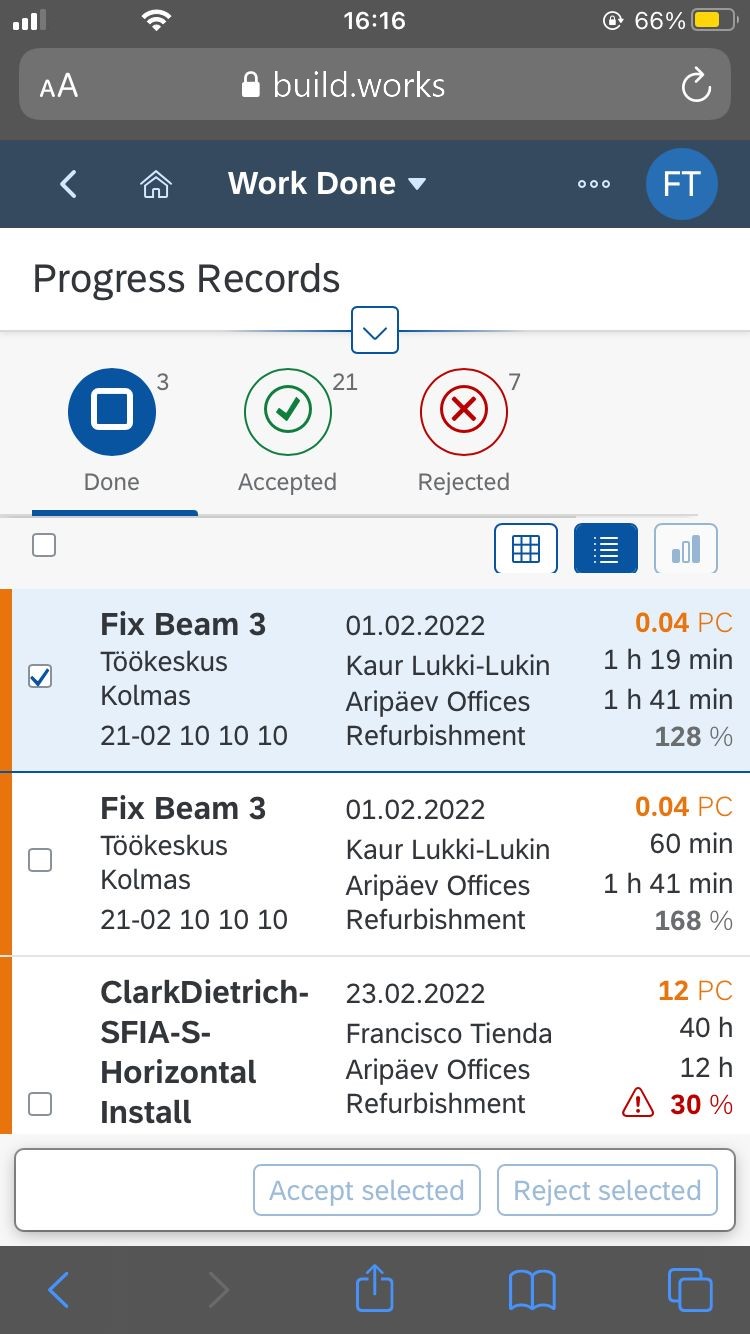The image size is (750, 1334).
Task: Open the FT user avatar
Action: coord(681,184)
